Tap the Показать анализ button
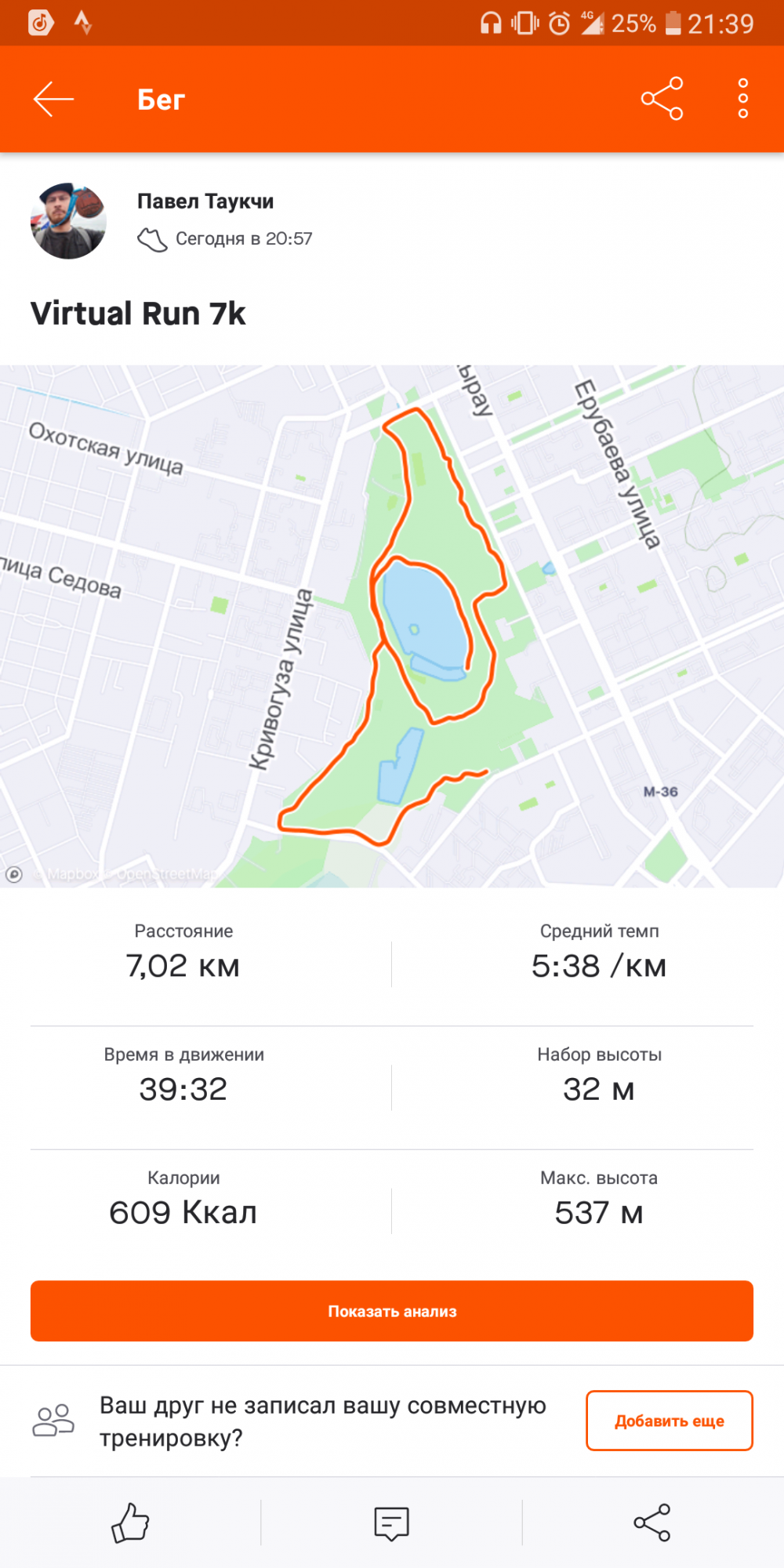 [392, 1311]
